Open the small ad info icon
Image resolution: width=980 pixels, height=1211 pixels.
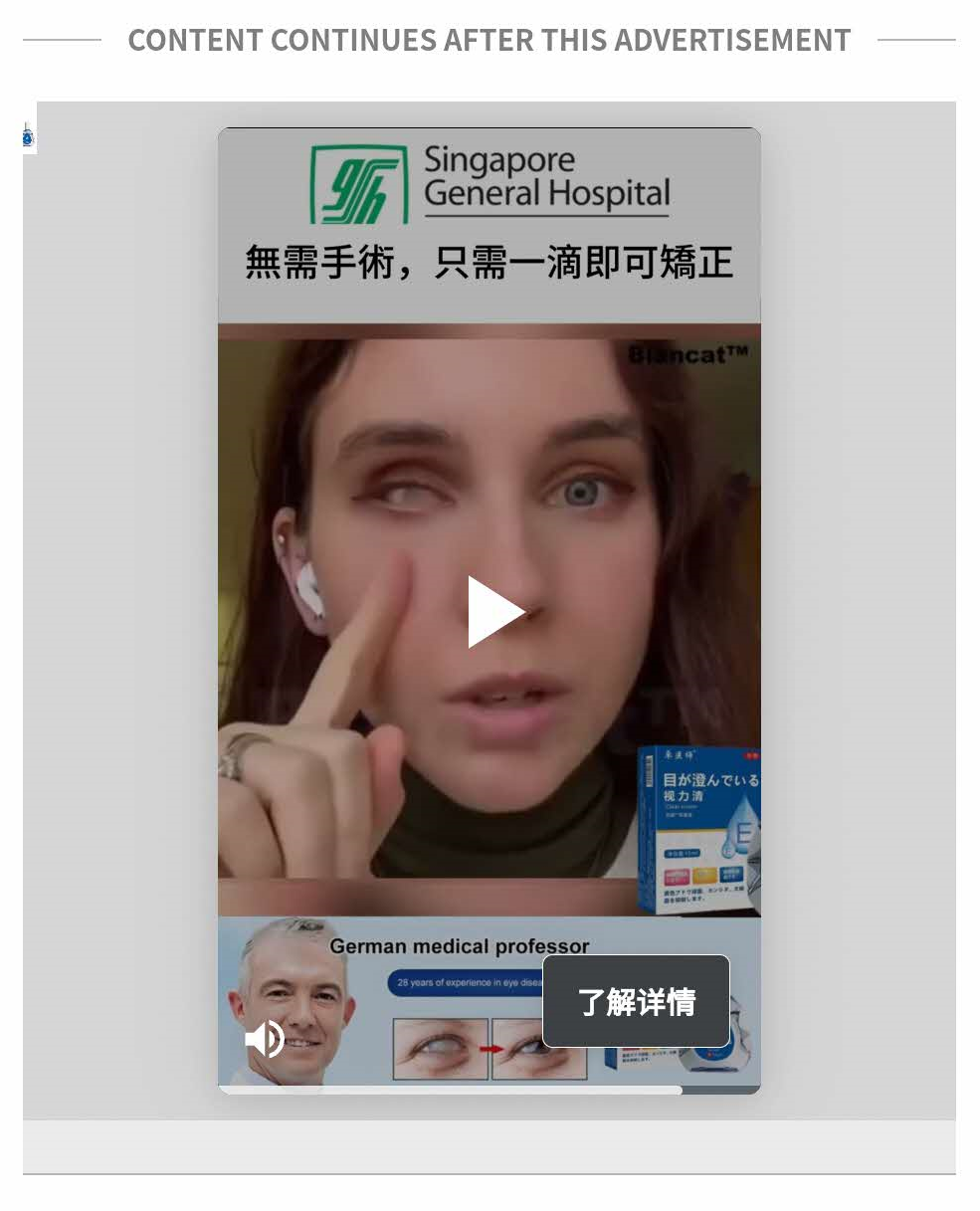tap(28, 138)
